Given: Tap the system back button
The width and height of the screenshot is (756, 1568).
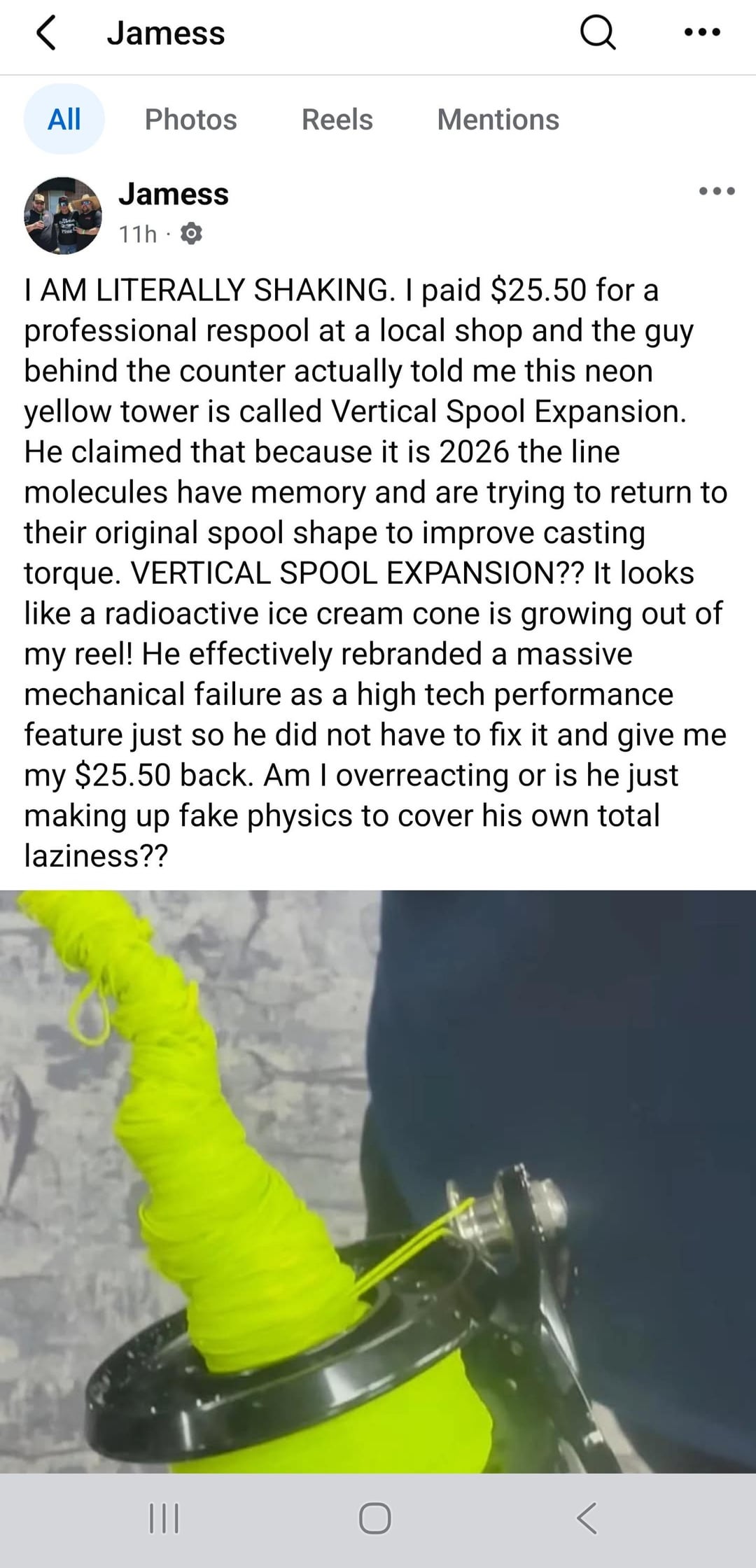Looking at the screenshot, I should 587,1518.
